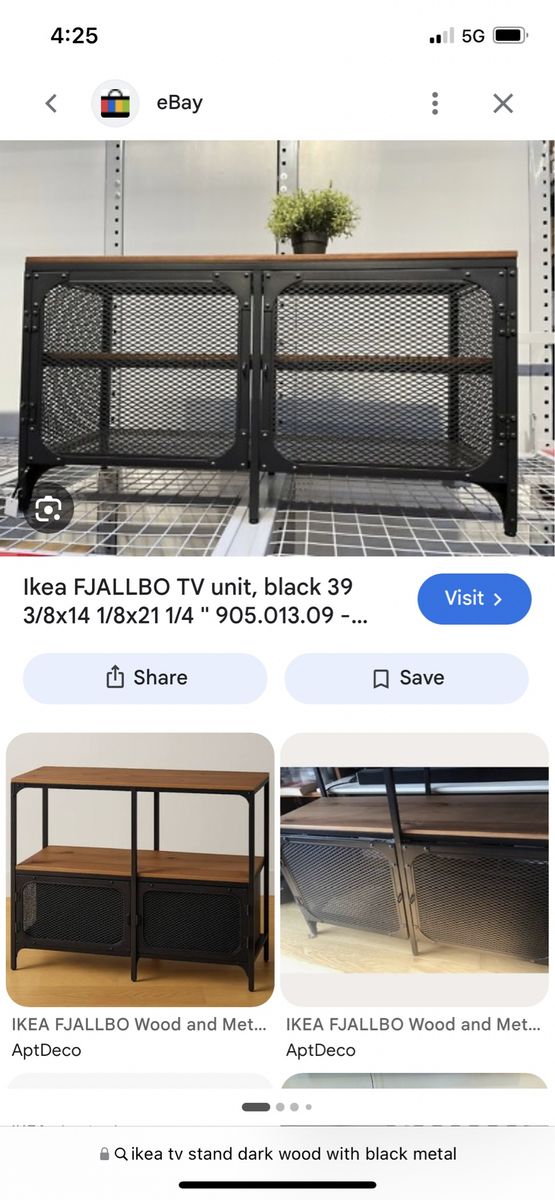Save this image result
The image size is (555, 1200).
[x=406, y=678]
